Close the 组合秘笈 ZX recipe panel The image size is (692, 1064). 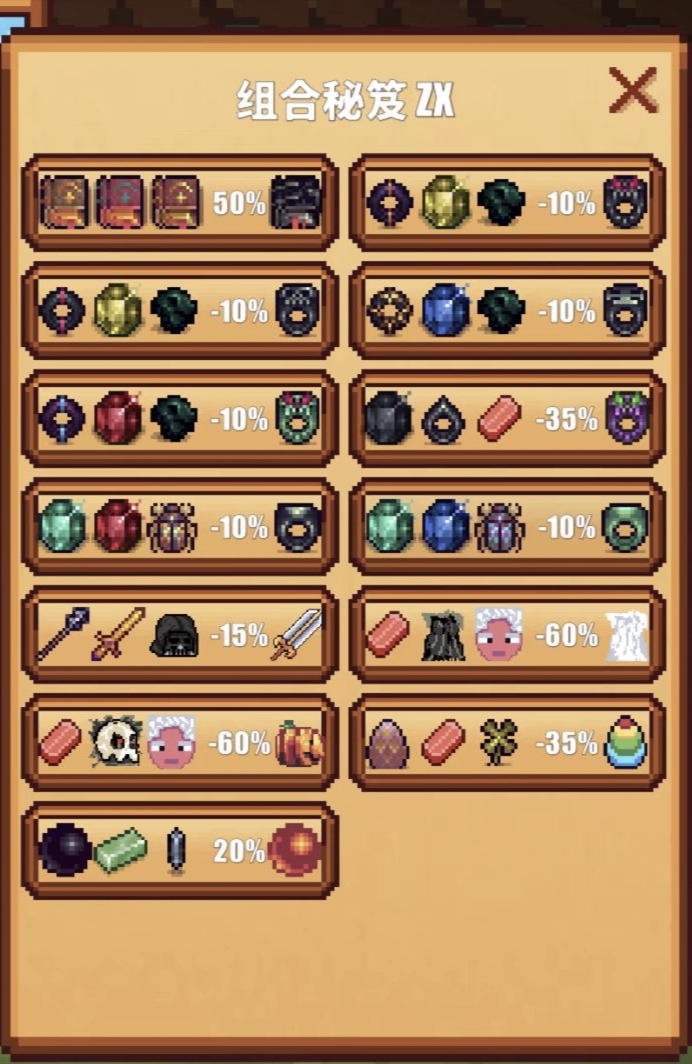click(633, 92)
